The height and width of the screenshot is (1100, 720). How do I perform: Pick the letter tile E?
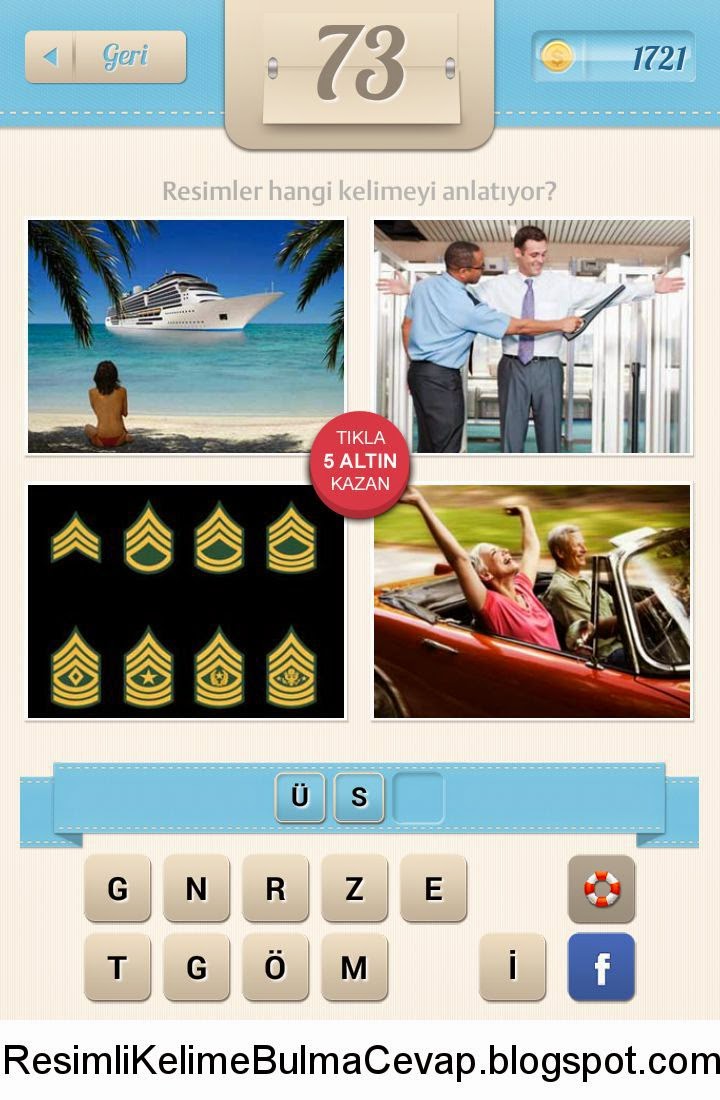coord(433,888)
